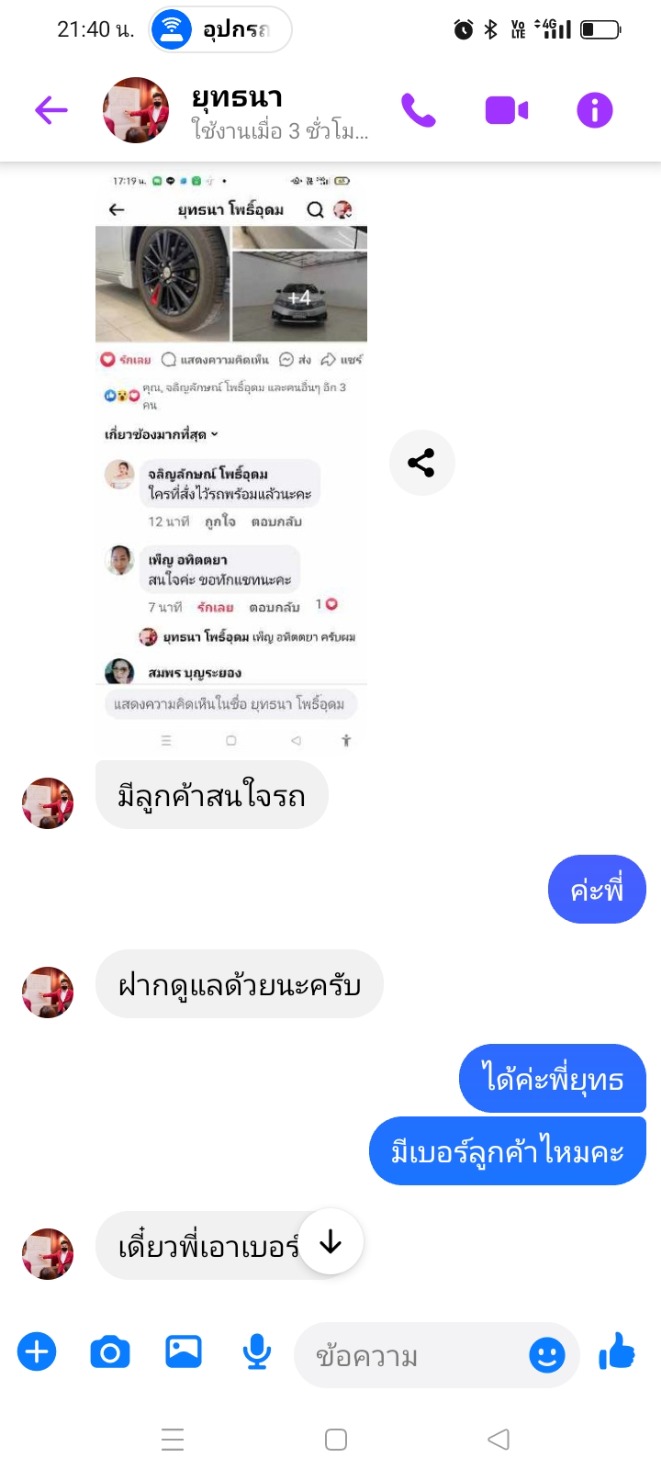Open the emoji picker
The height and width of the screenshot is (1480, 661).
(x=547, y=1355)
